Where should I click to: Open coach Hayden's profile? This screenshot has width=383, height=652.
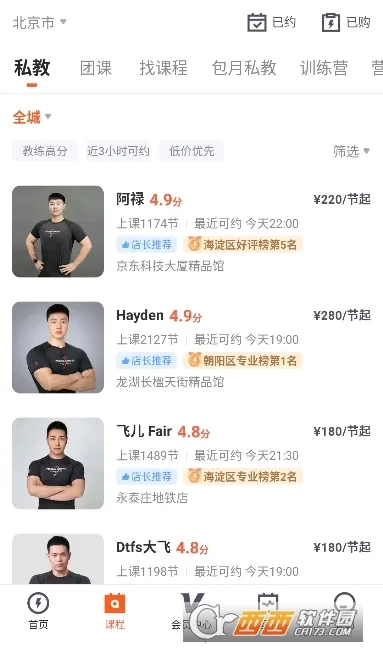coord(191,347)
